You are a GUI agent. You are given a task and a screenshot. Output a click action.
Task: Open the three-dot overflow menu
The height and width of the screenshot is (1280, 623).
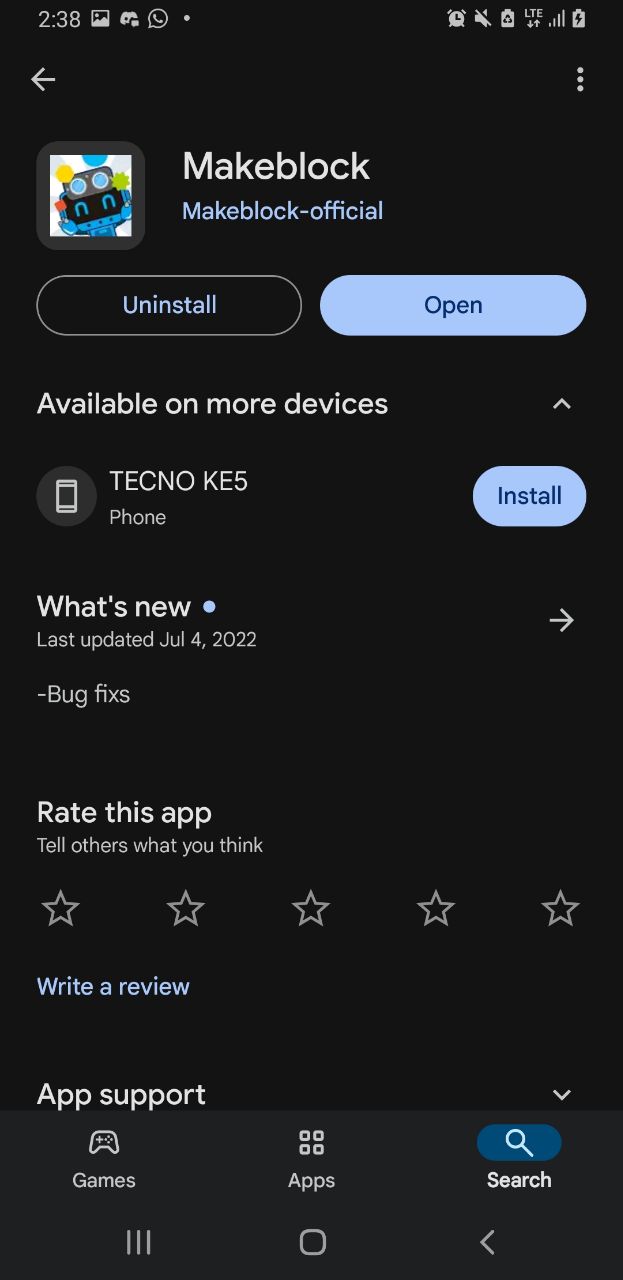(x=580, y=80)
